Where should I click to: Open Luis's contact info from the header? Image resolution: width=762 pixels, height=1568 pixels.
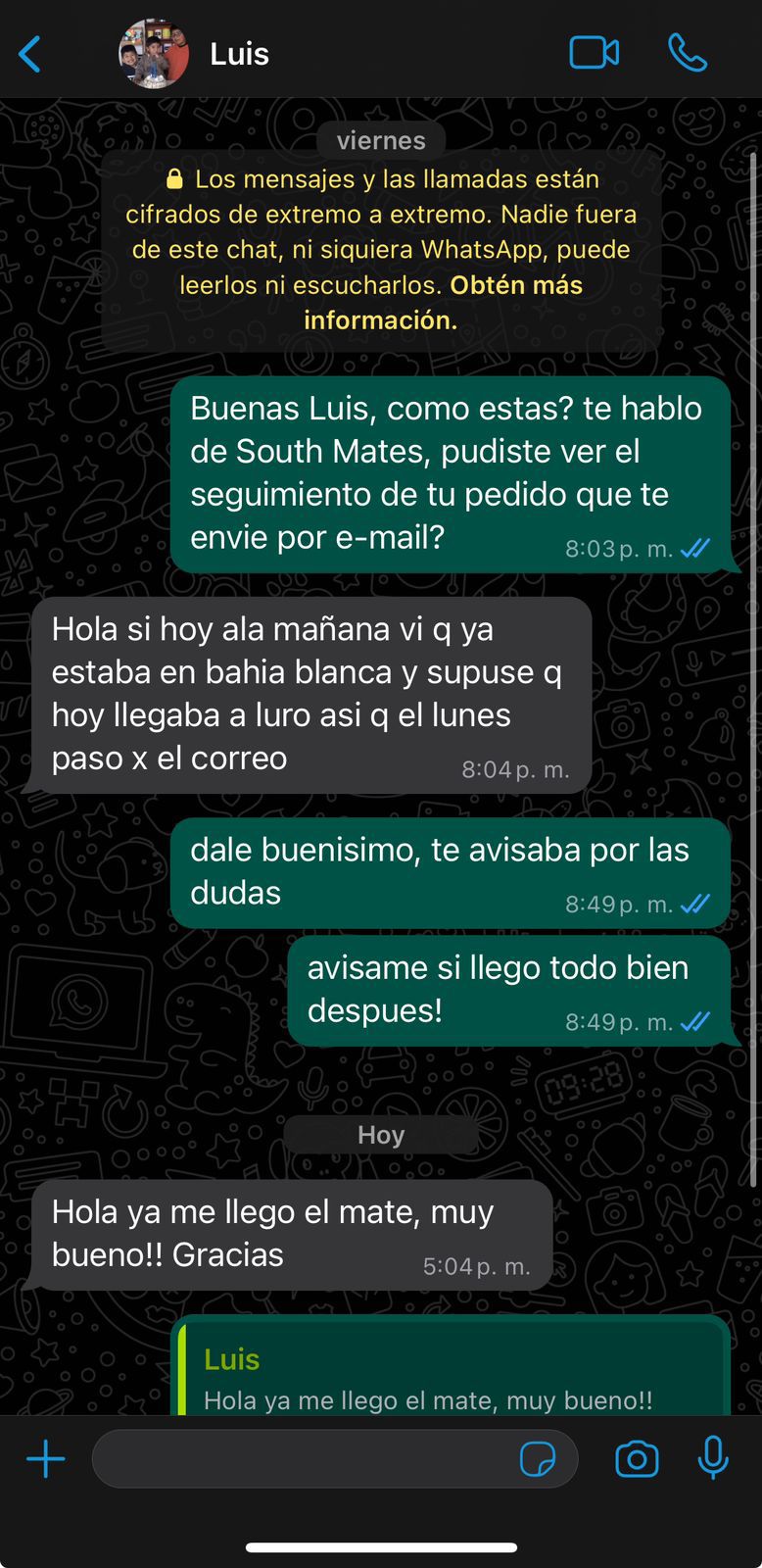(x=239, y=54)
